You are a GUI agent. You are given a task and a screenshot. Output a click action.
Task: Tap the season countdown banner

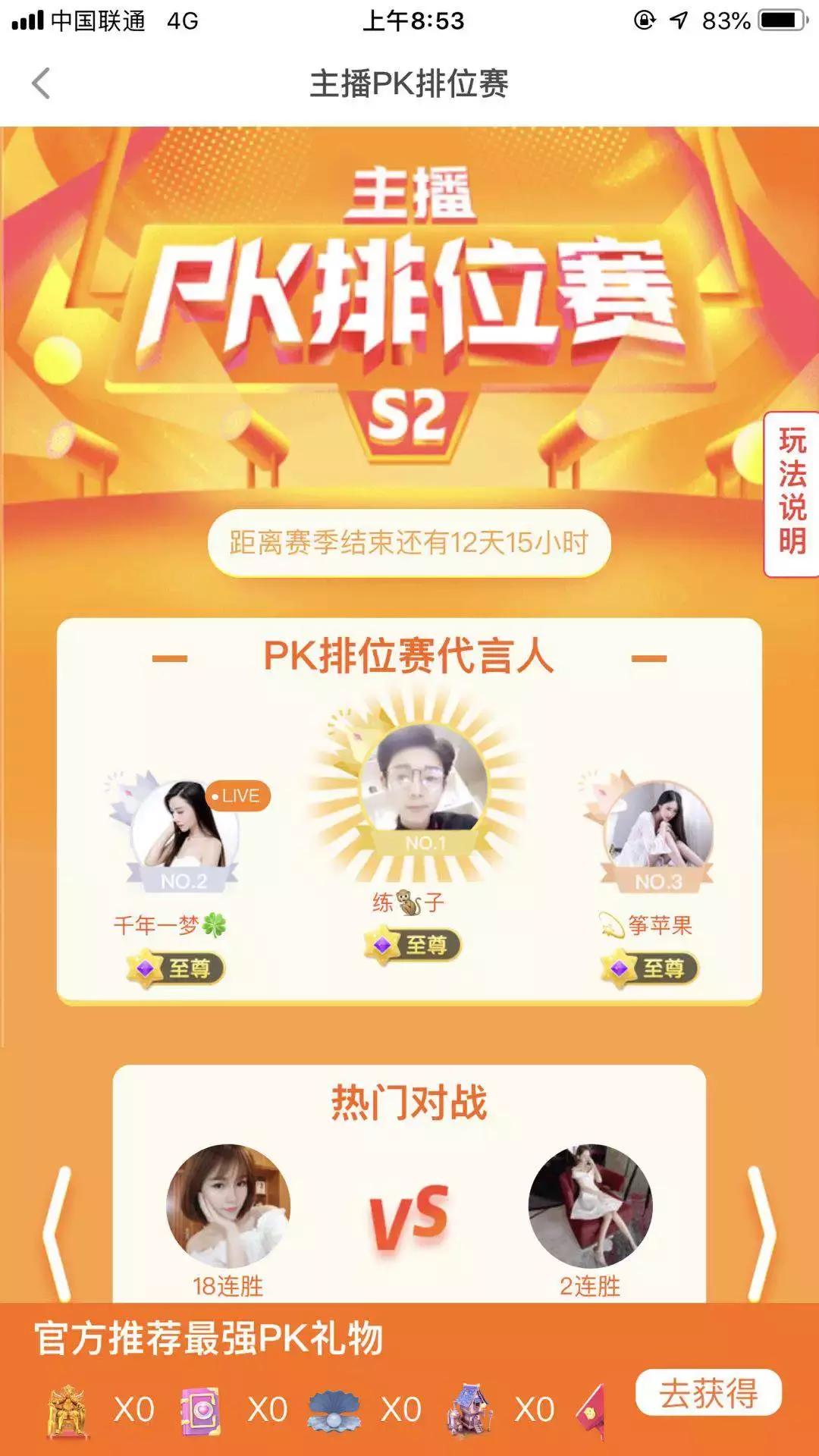[409, 543]
